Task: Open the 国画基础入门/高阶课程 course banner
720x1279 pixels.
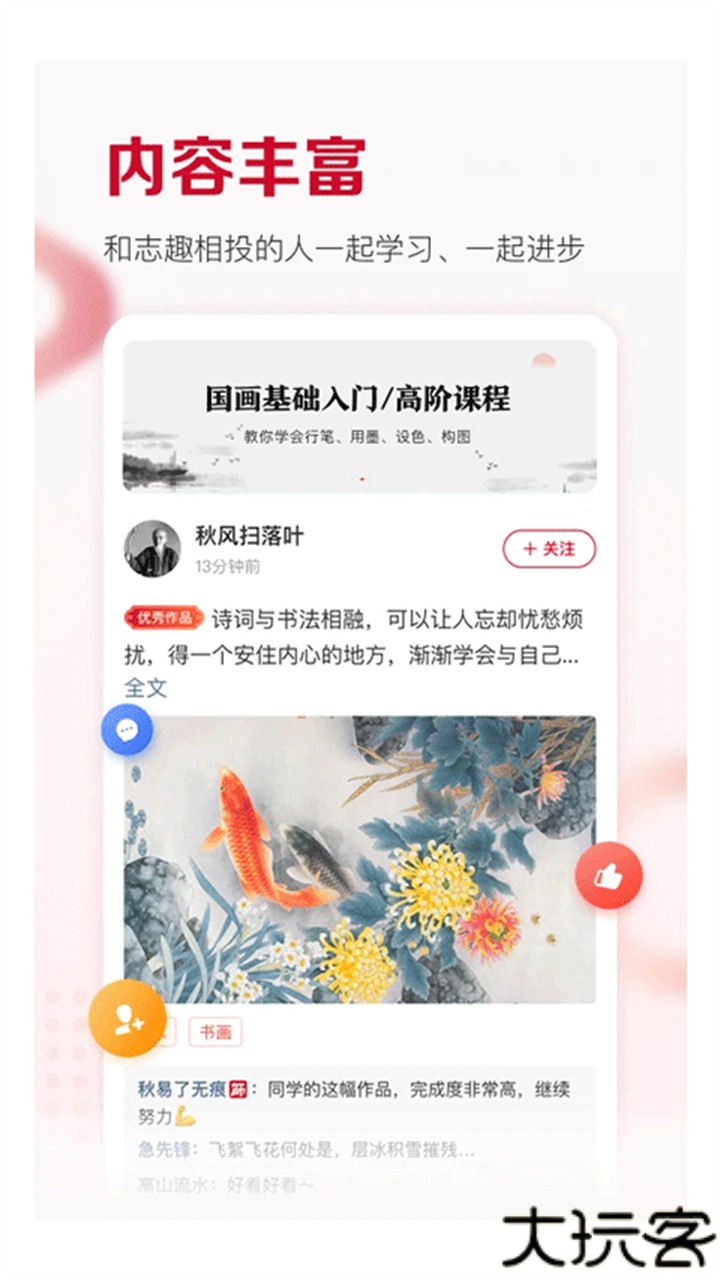Action: [358, 420]
